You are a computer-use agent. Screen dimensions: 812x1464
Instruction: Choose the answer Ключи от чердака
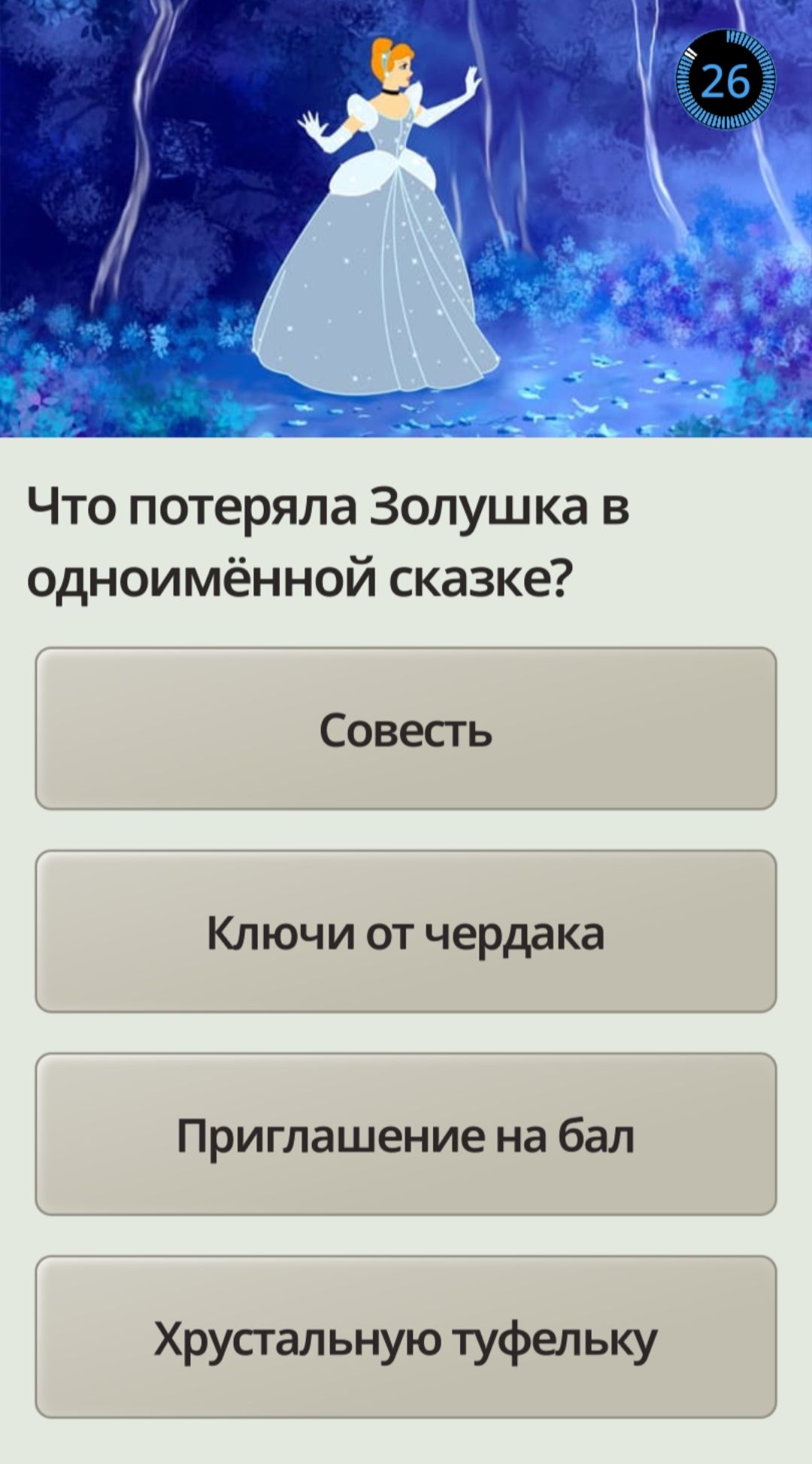pyautogui.click(x=406, y=931)
